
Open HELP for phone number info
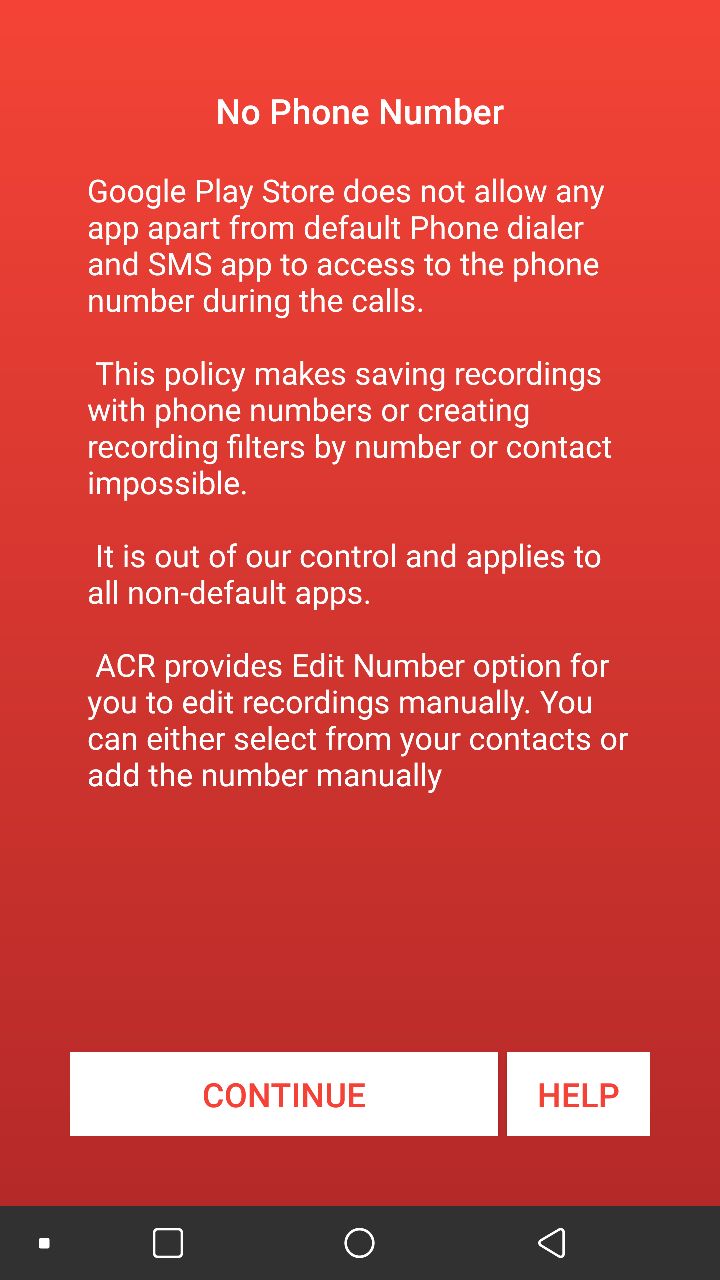click(578, 1094)
